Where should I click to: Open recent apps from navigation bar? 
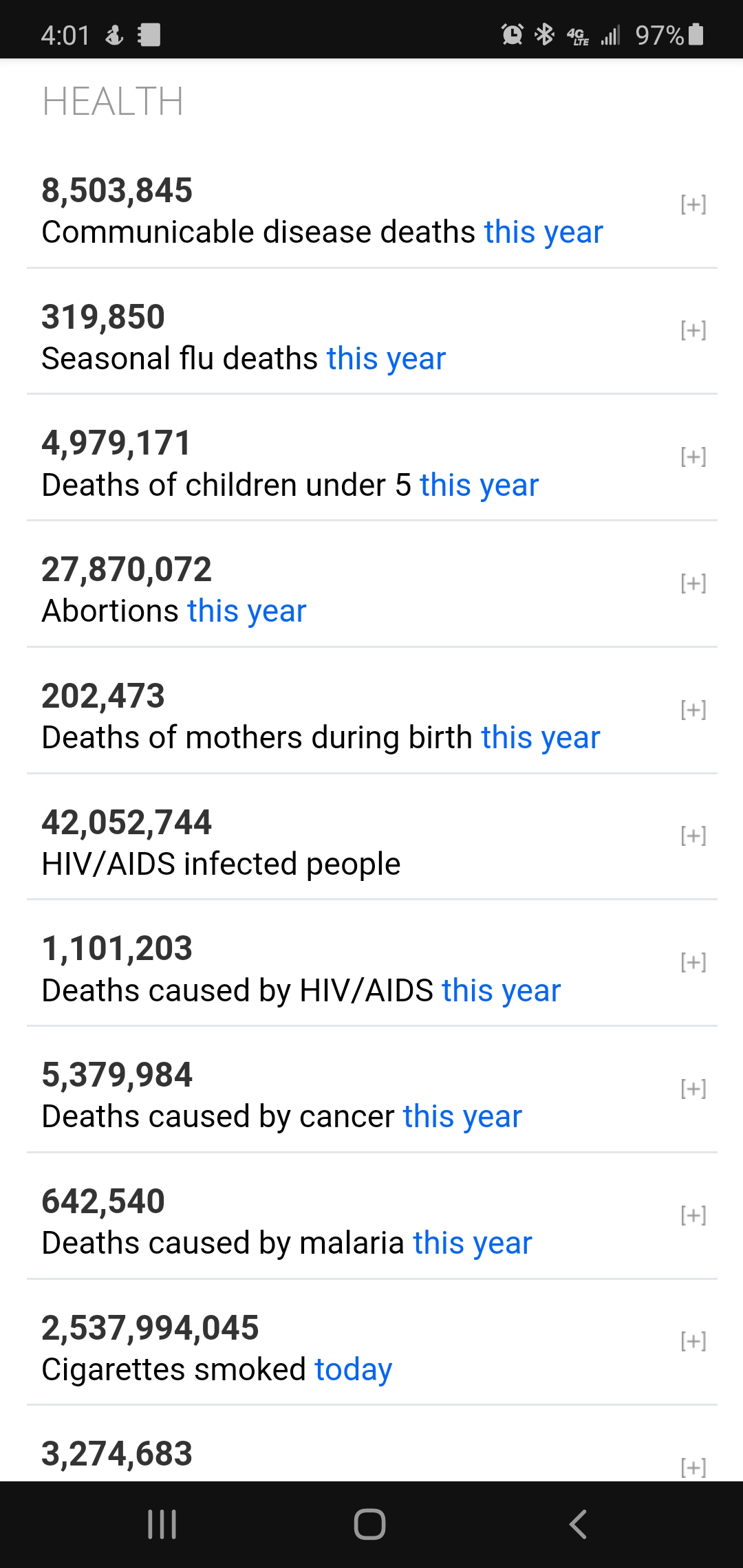[x=162, y=1524]
